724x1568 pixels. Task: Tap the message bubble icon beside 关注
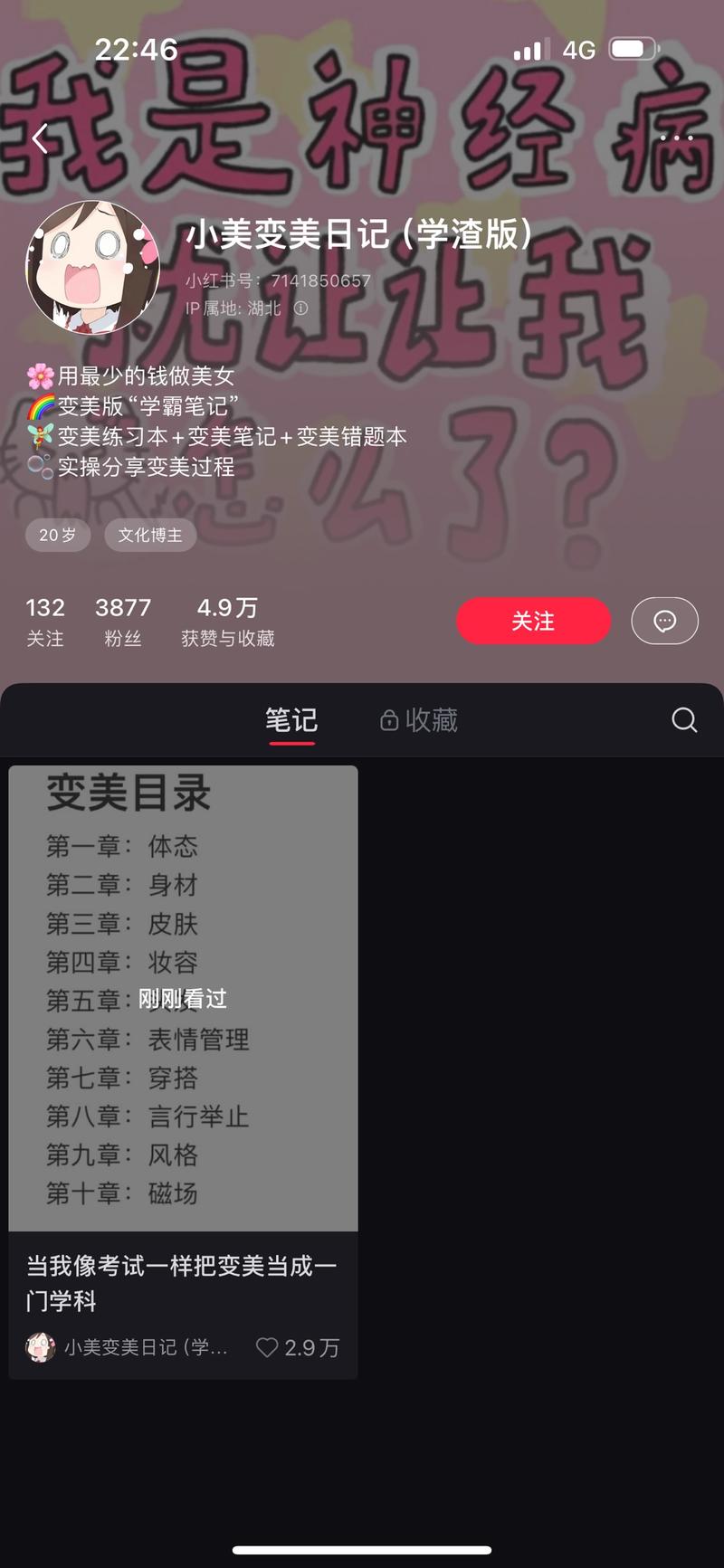665,621
